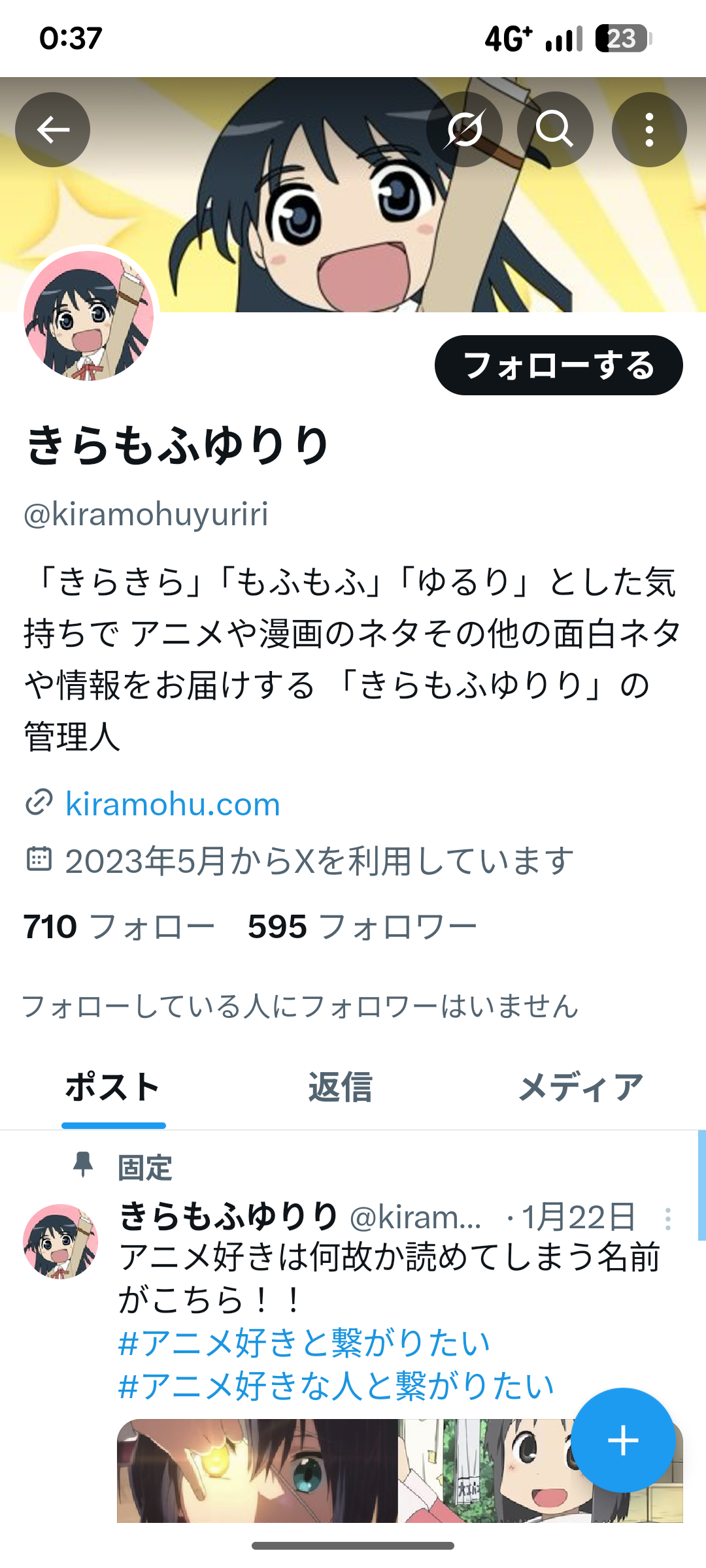Compose a new post
Image resolution: width=706 pixels, height=1568 pixels.
tap(623, 1440)
